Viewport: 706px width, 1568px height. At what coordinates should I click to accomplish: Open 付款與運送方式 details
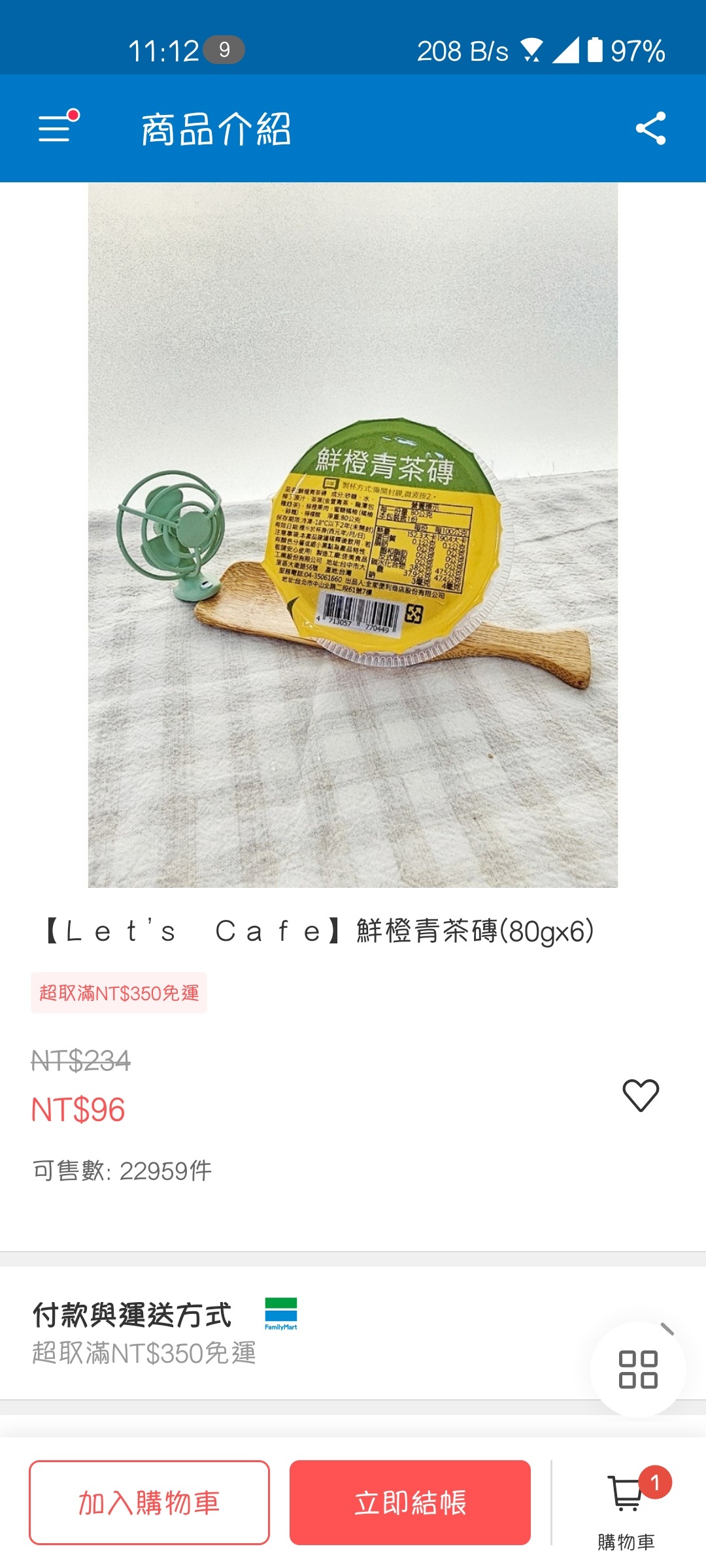coord(294,1333)
